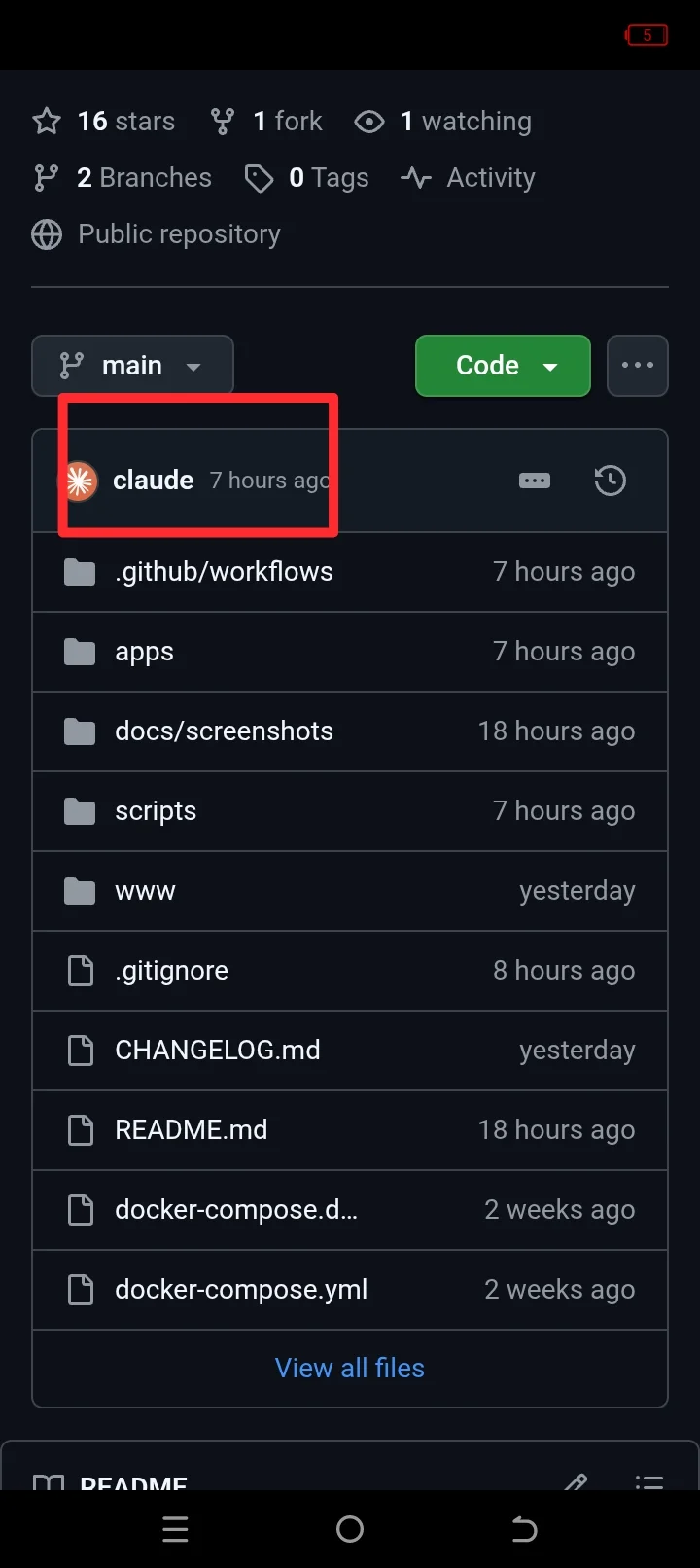Viewport: 700px width, 1568px height.
Task: Open the 0 Tags page
Action: (306, 178)
